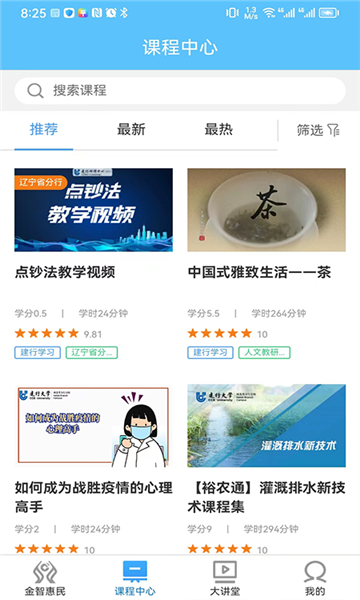Select the 推荐 tab

coord(44,129)
